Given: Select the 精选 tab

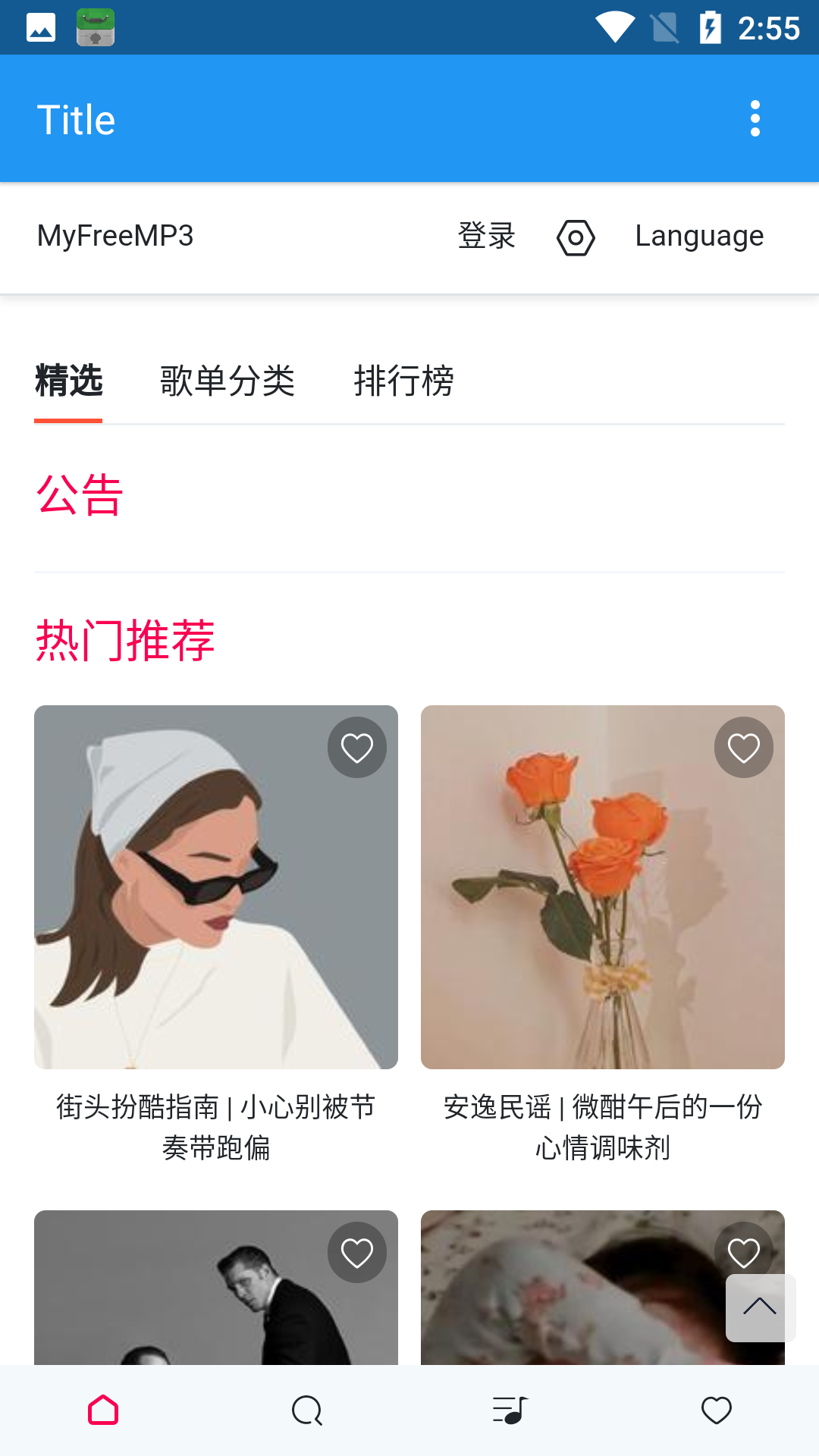Looking at the screenshot, I should point(68,381).
